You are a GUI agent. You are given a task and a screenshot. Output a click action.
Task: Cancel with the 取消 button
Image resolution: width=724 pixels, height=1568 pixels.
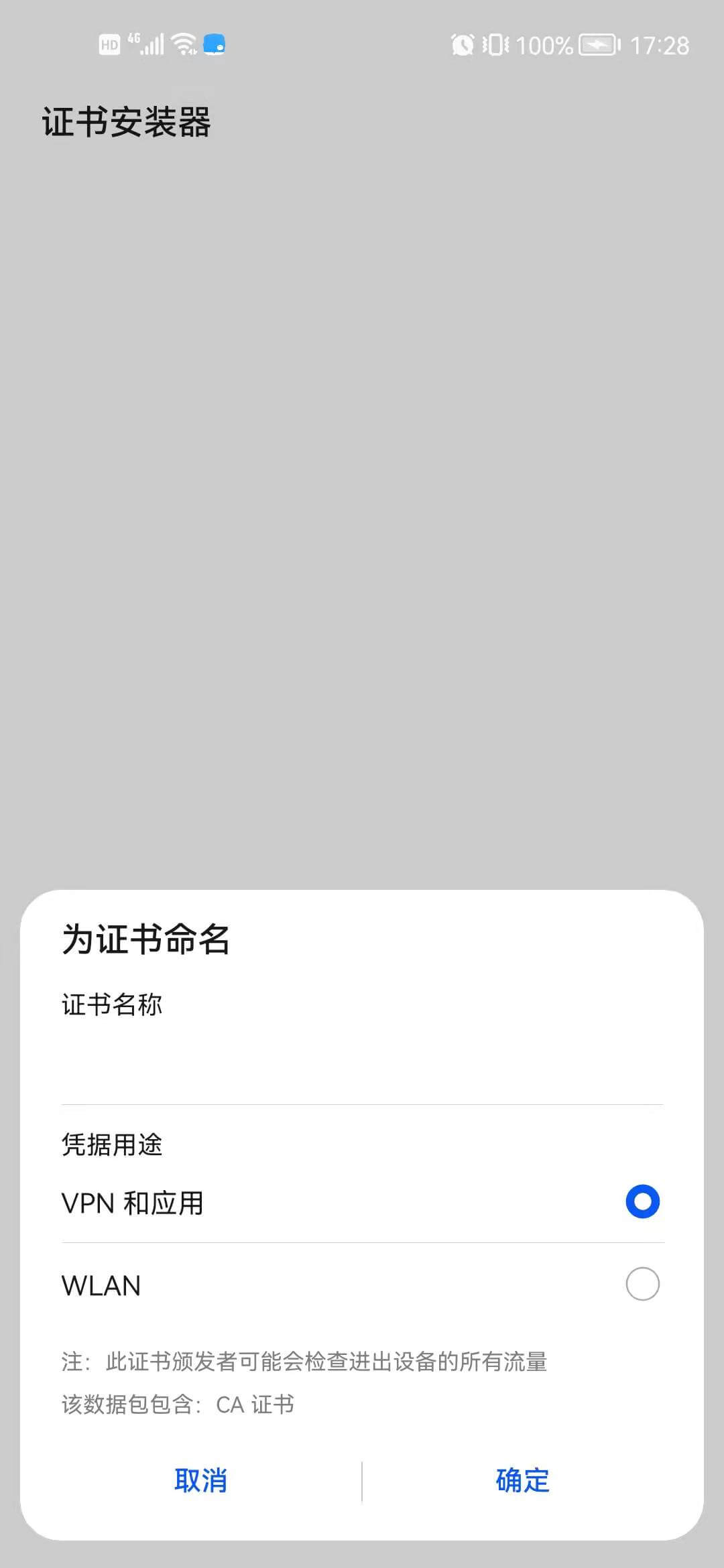[200, 1480]
